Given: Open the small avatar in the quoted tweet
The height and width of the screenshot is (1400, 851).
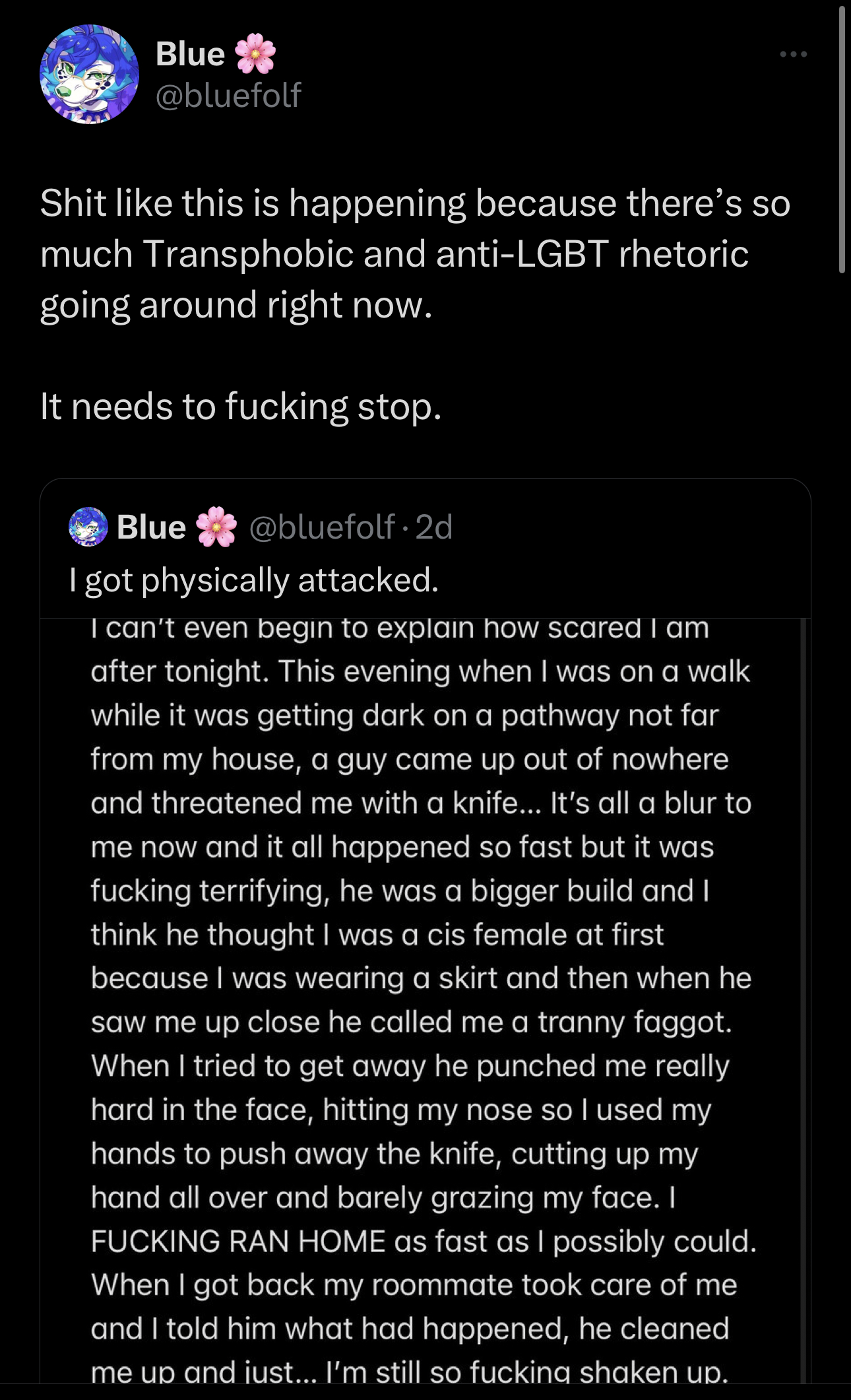Looking at the screenshot, I should (88, 527).
